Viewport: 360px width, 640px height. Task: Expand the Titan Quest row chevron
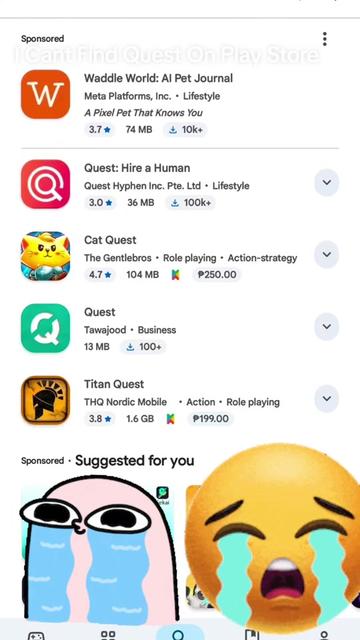[x=327, y=398]
